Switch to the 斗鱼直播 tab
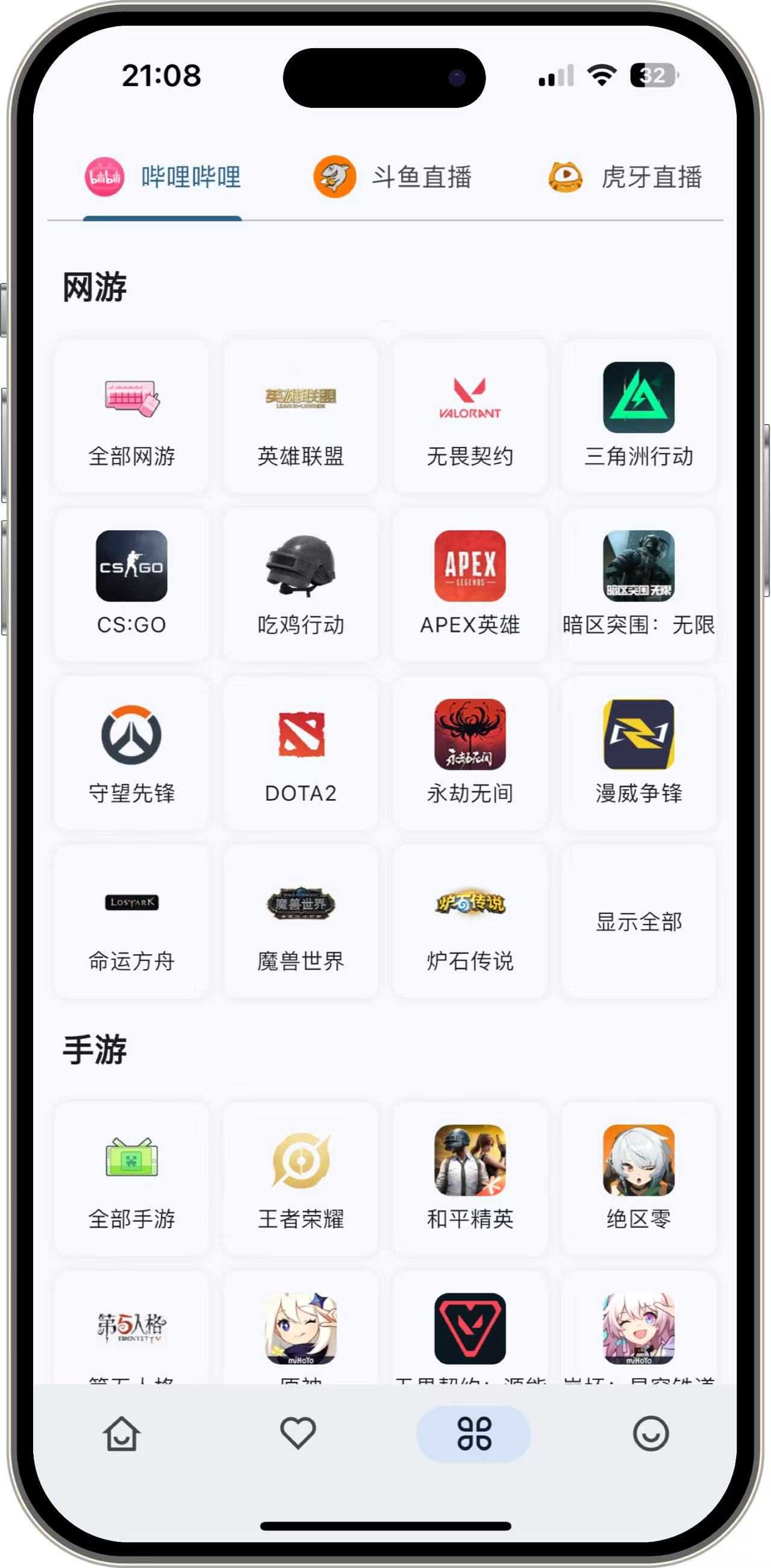The image size is (771, 1568). point(393,177)
